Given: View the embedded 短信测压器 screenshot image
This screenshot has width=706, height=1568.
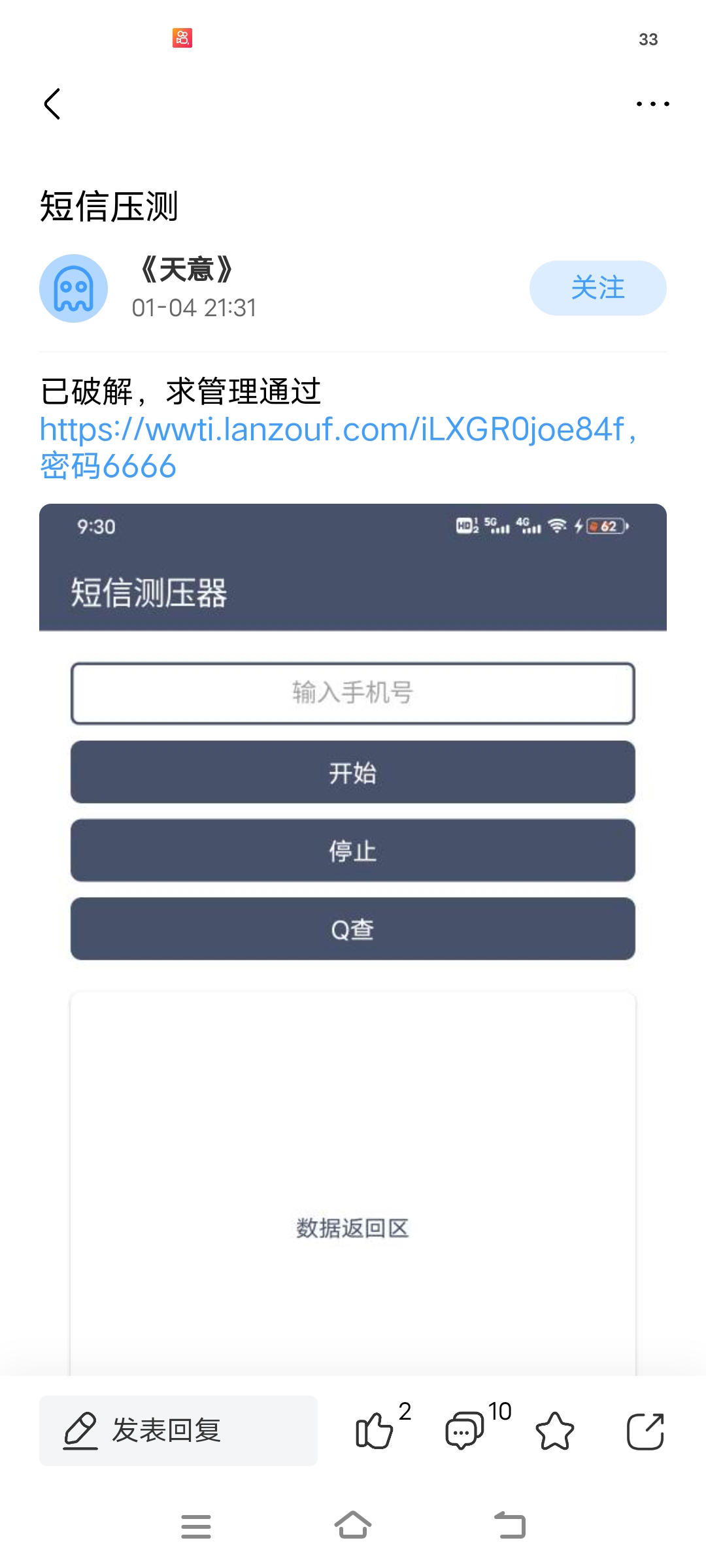Looking at the screenshot, I should pos(353,939).
